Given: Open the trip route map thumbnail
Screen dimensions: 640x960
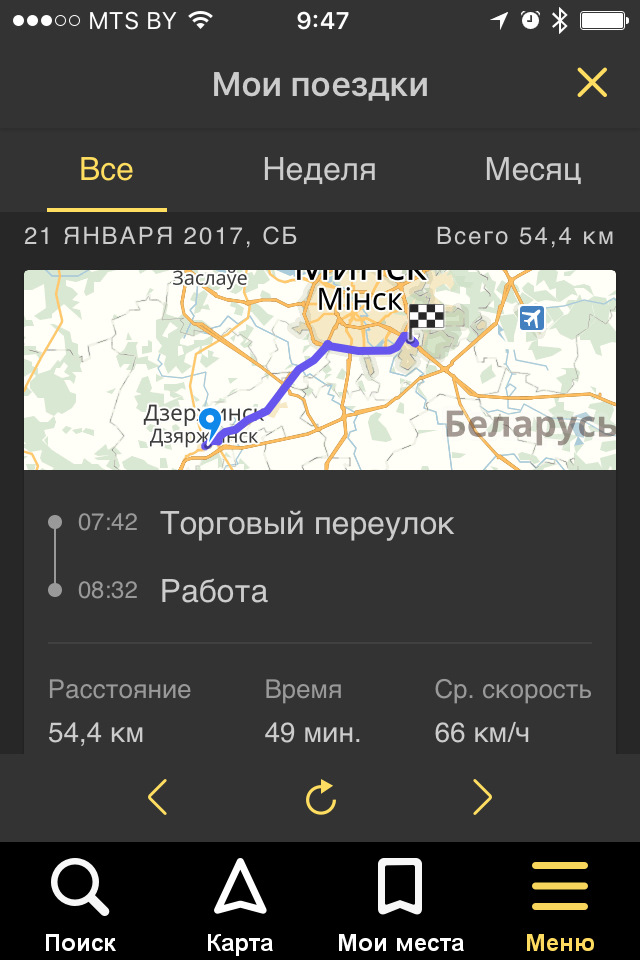Looking at the screenshot, I should click(x=320, y=370).
